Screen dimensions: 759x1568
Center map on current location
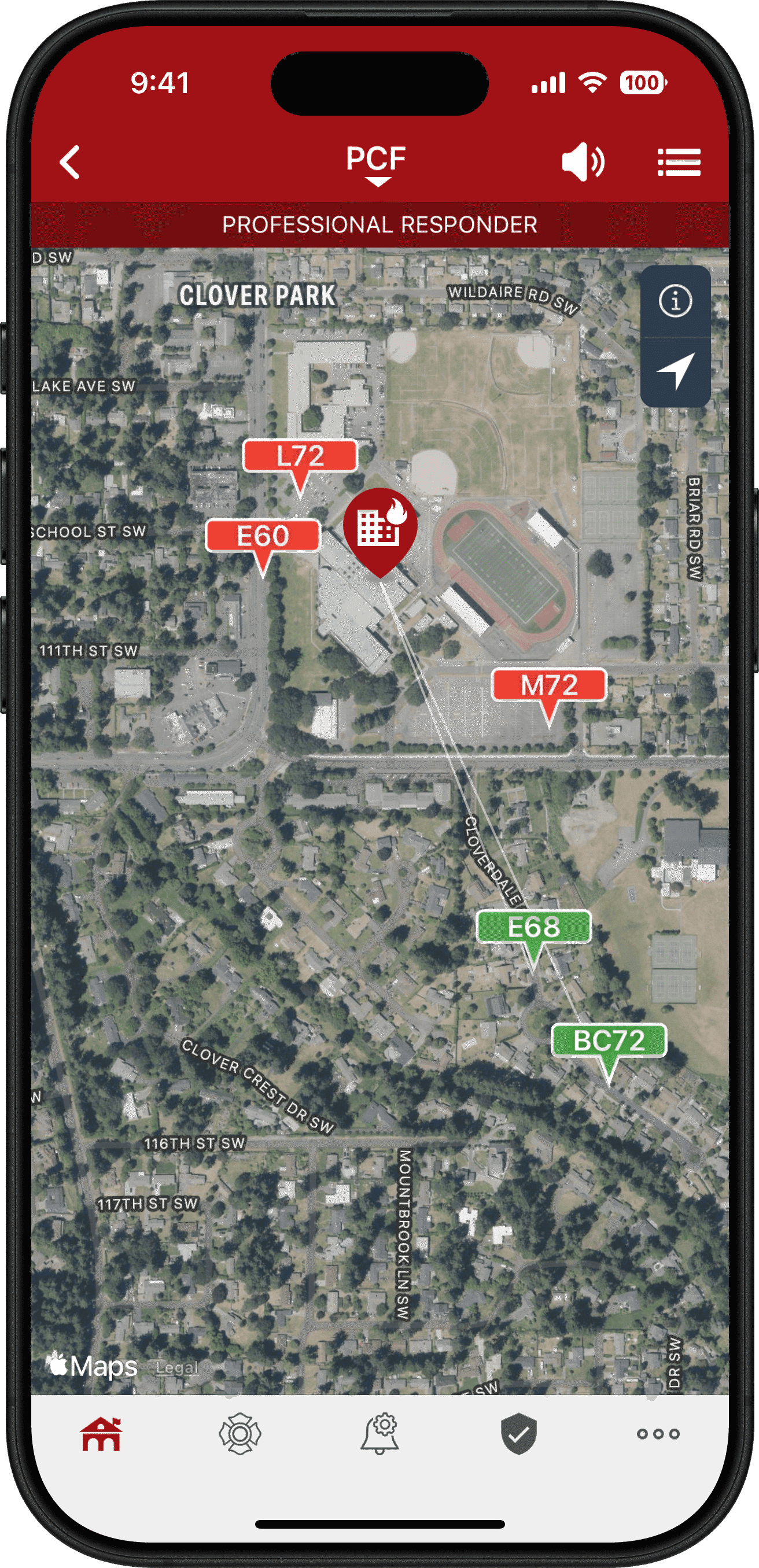[675, 371]
